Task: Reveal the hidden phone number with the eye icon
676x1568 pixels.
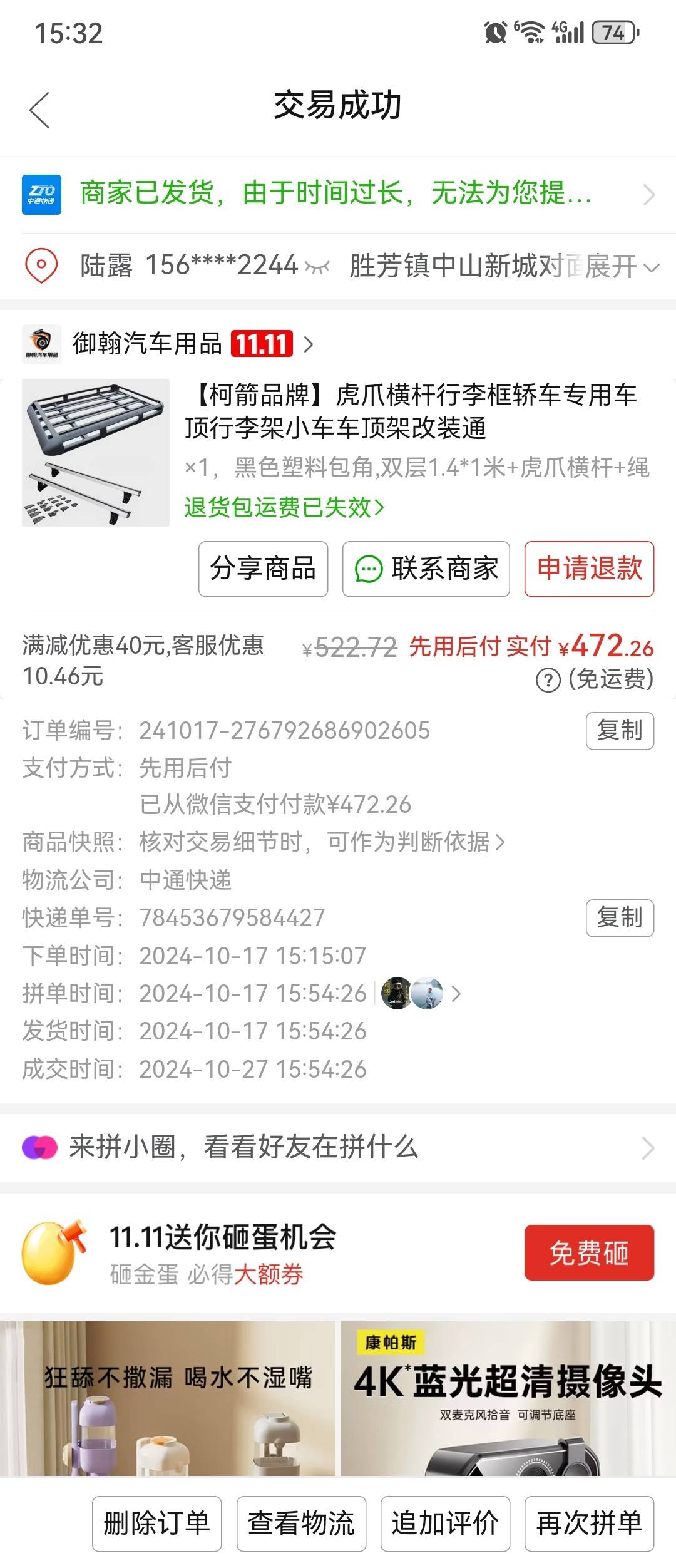Action: [x=317, y=267]
